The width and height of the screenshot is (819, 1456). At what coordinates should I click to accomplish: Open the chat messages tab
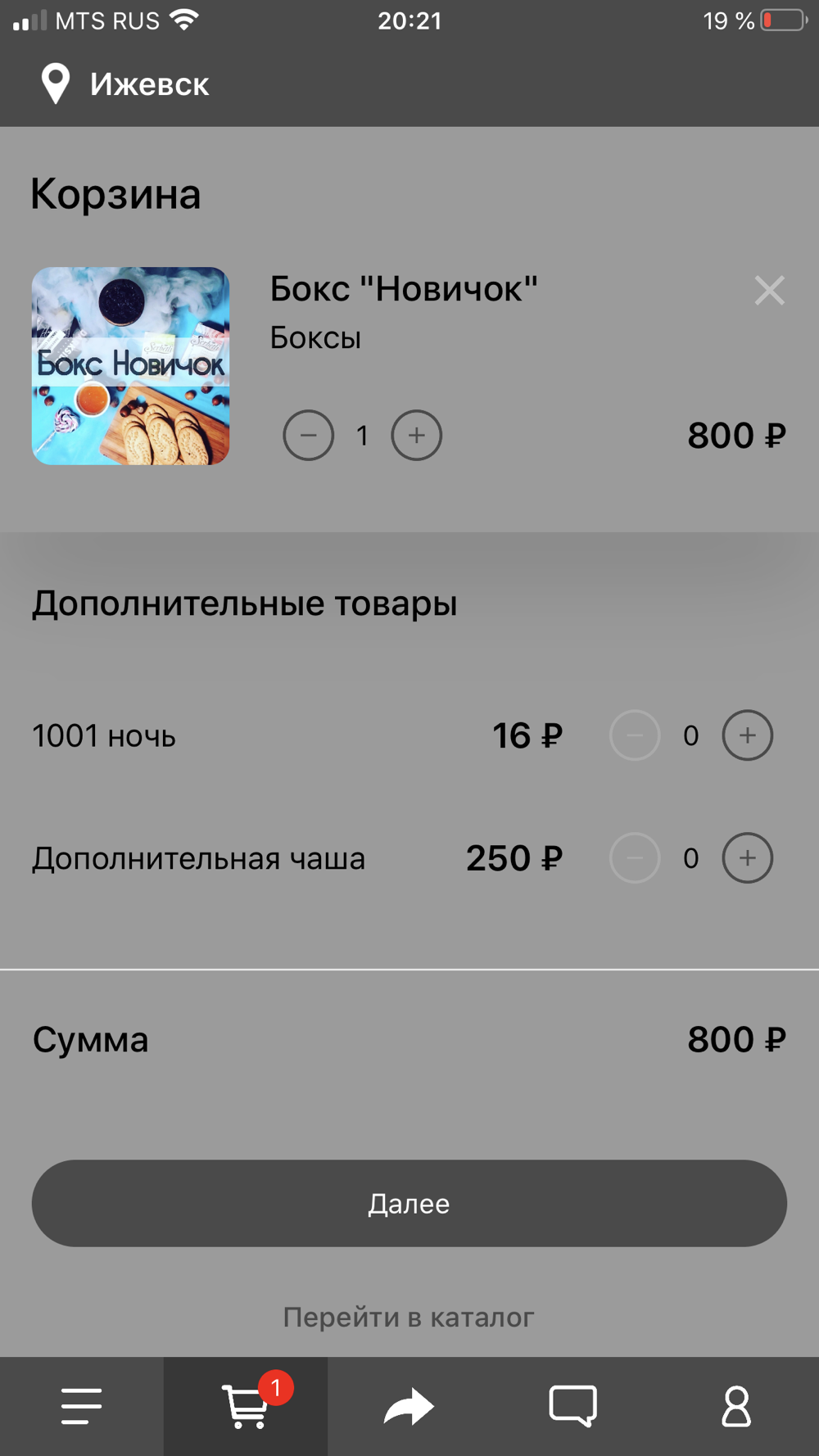pos(573,1406)
